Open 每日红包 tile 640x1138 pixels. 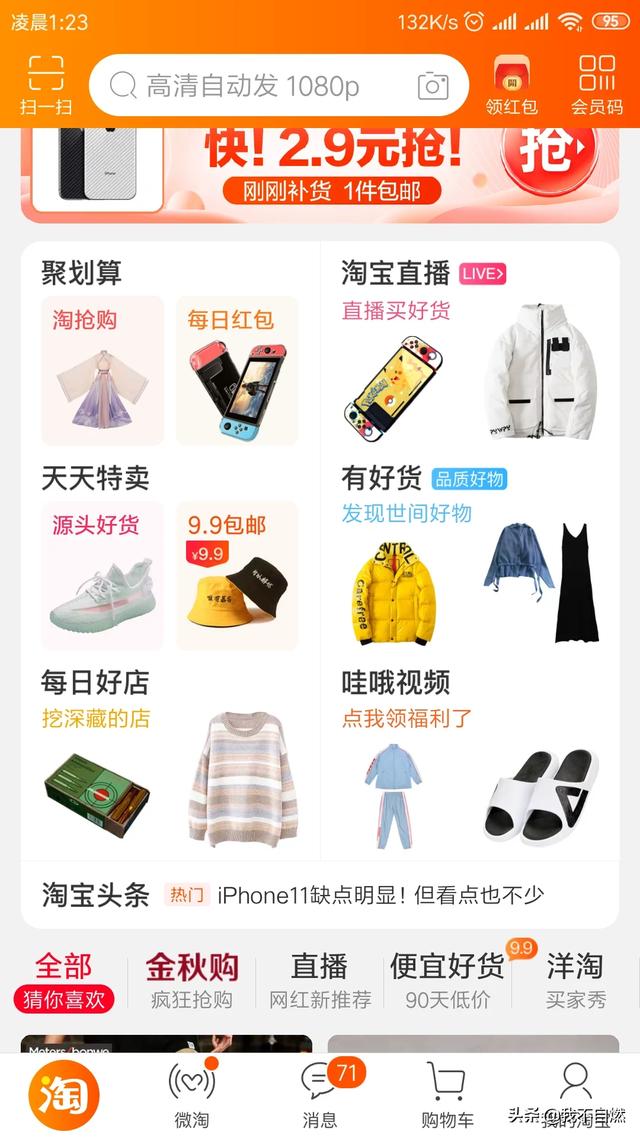coord(237,370)
